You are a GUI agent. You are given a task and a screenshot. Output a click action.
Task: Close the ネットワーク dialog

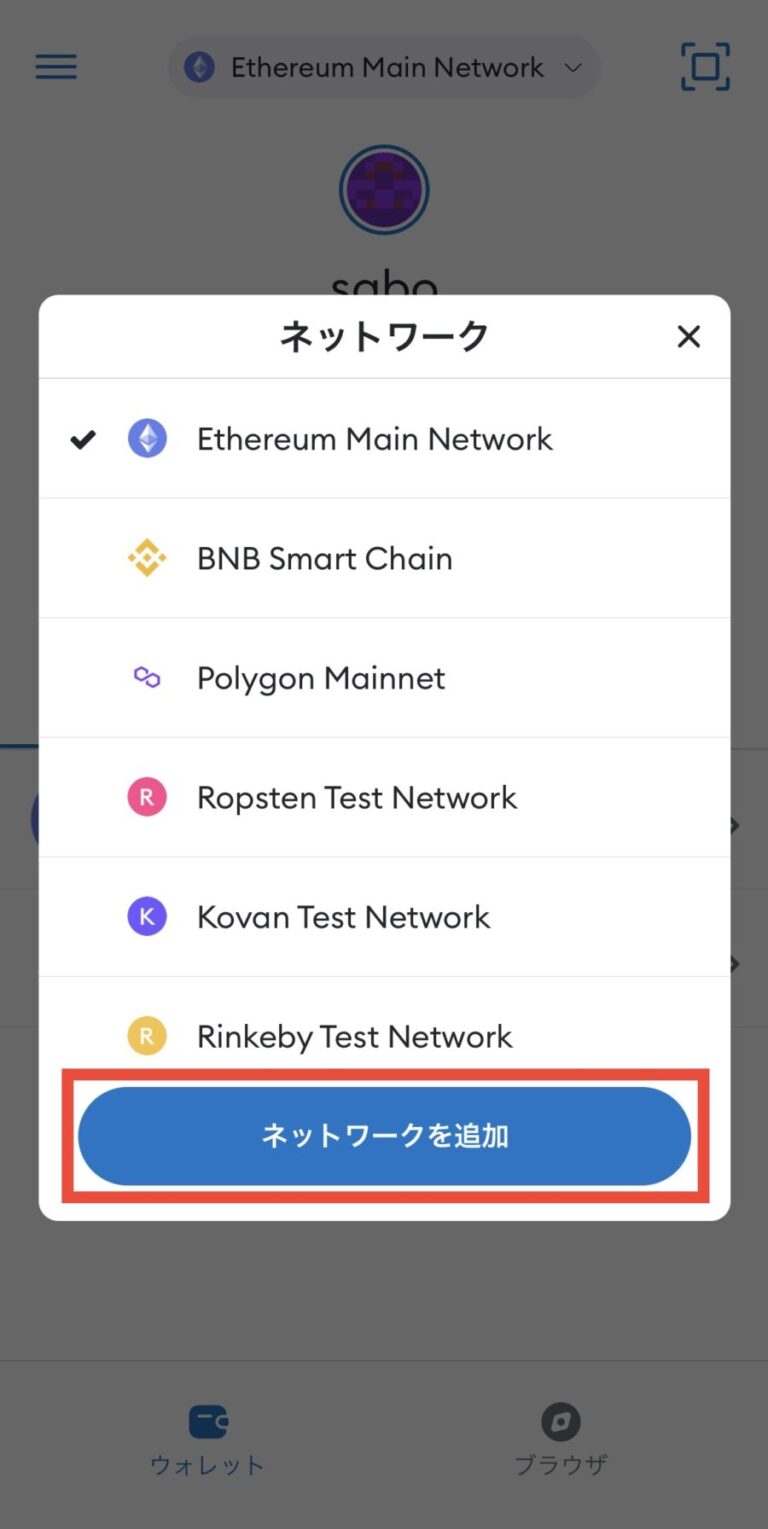tap(688, 337)
